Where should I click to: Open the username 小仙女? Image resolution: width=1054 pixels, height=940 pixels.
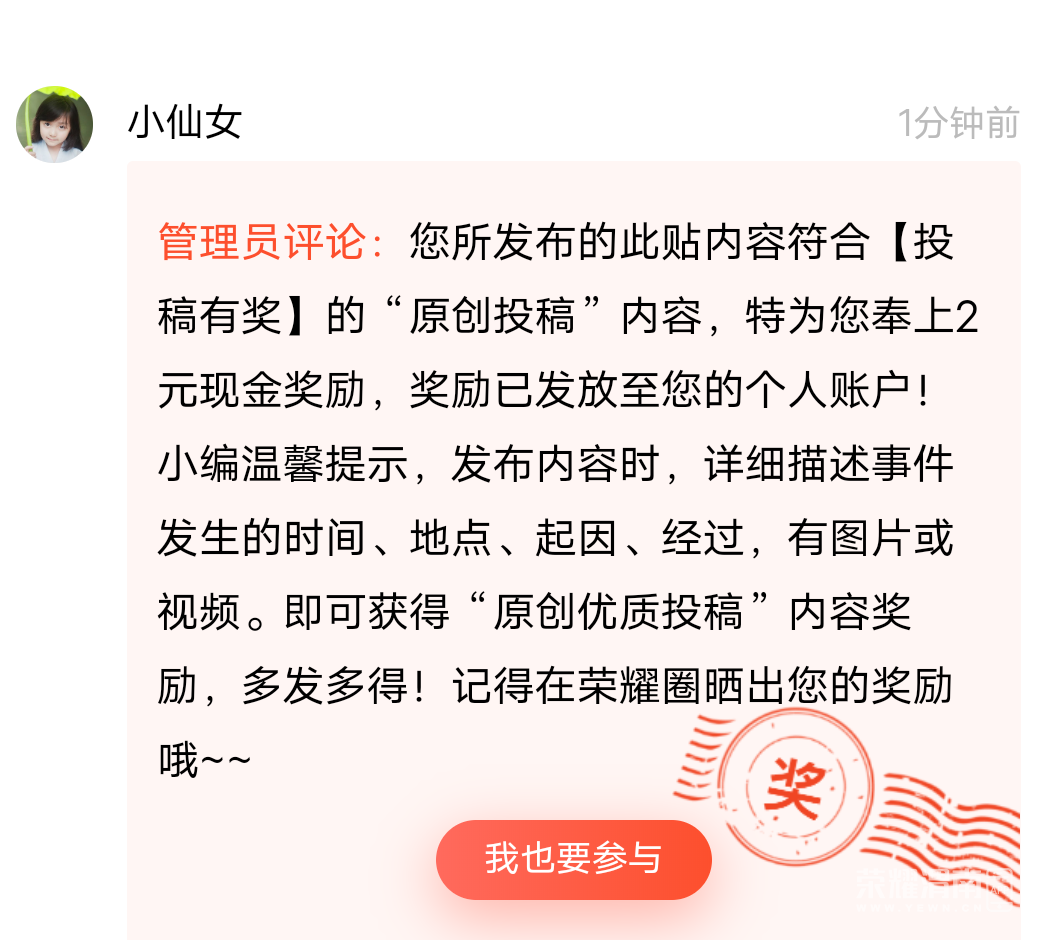[185, 123]
